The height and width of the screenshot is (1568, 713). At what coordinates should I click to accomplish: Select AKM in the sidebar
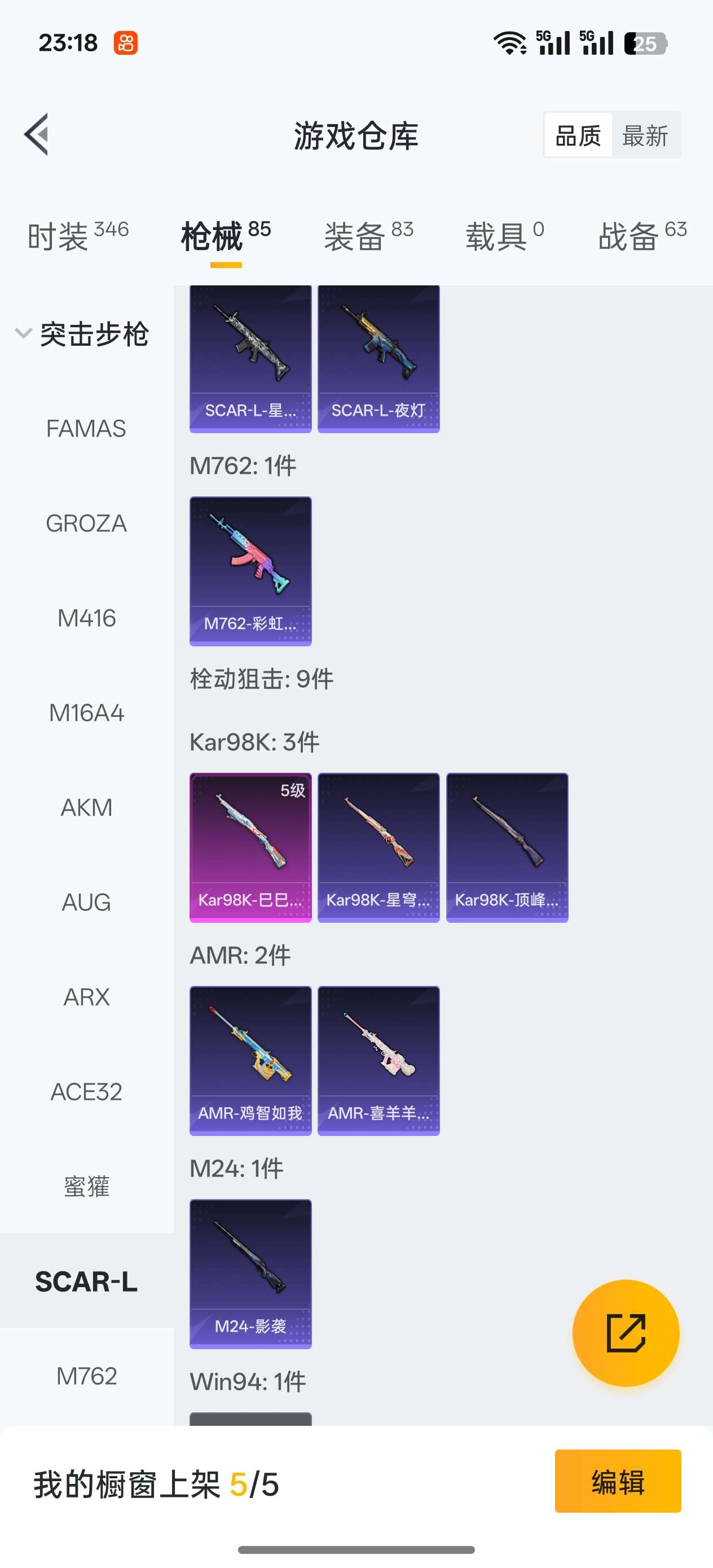(x=86, y=807)
